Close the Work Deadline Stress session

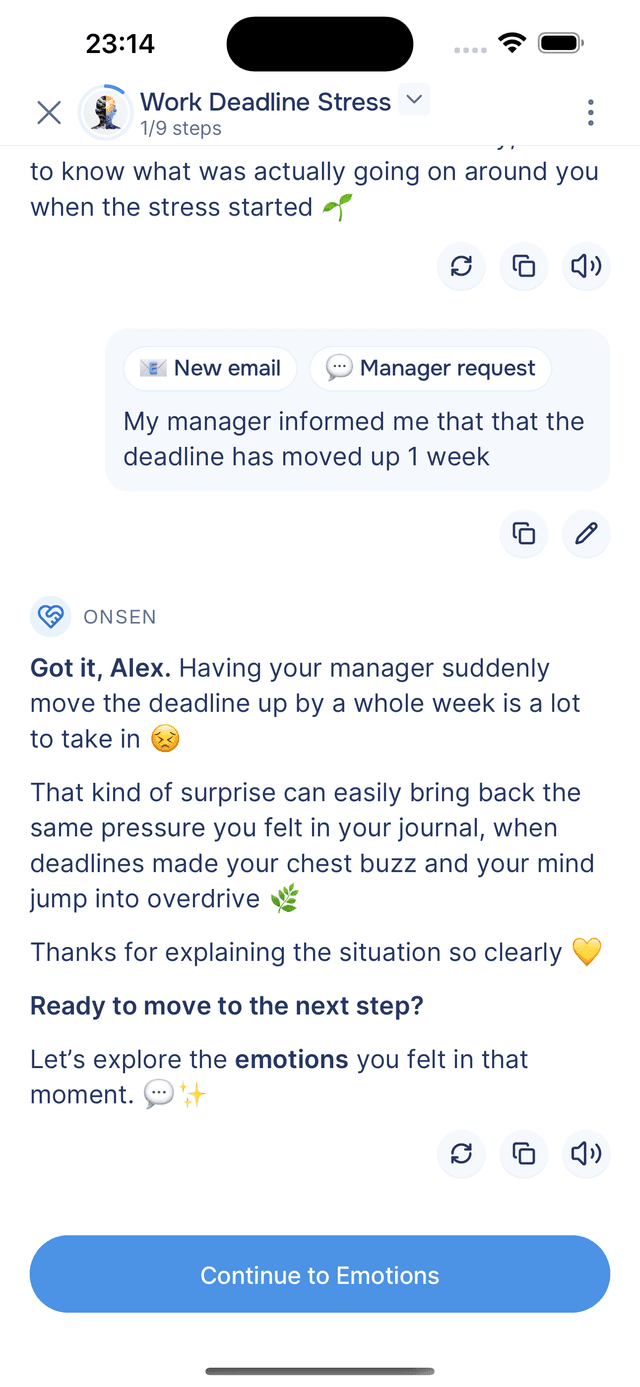(48, 112)
